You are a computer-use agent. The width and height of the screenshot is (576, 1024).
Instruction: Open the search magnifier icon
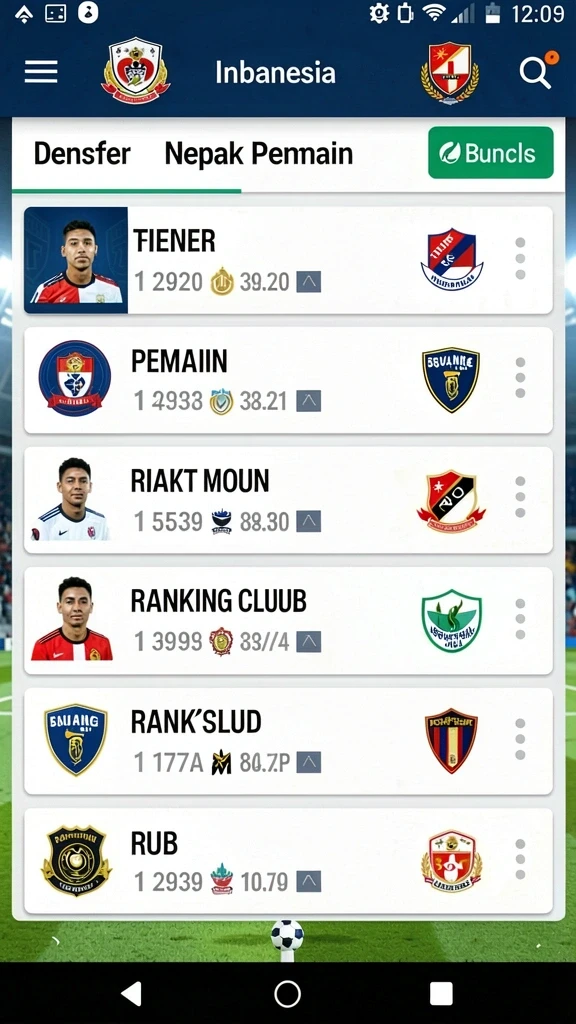tap(536, 72)
